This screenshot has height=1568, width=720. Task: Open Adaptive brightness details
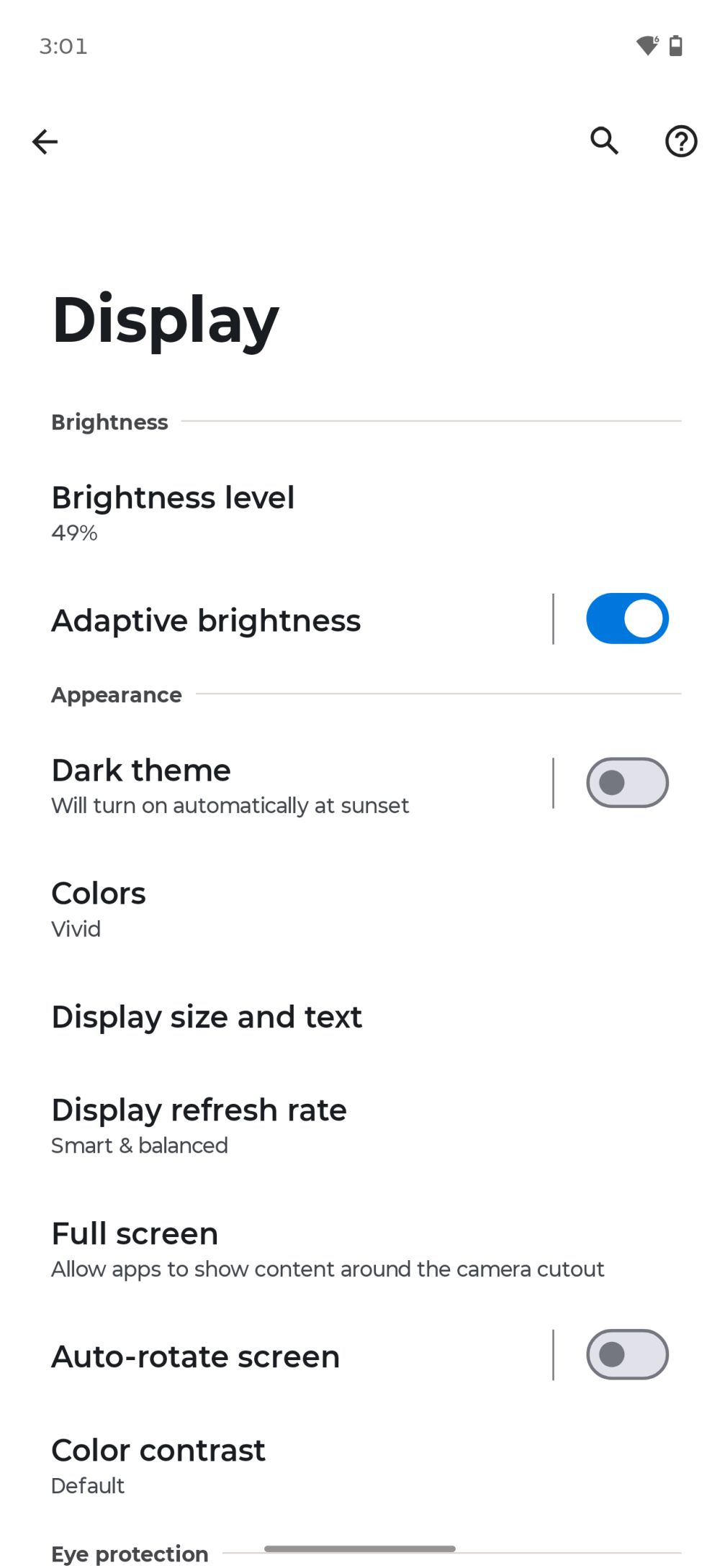coord(206,620)
